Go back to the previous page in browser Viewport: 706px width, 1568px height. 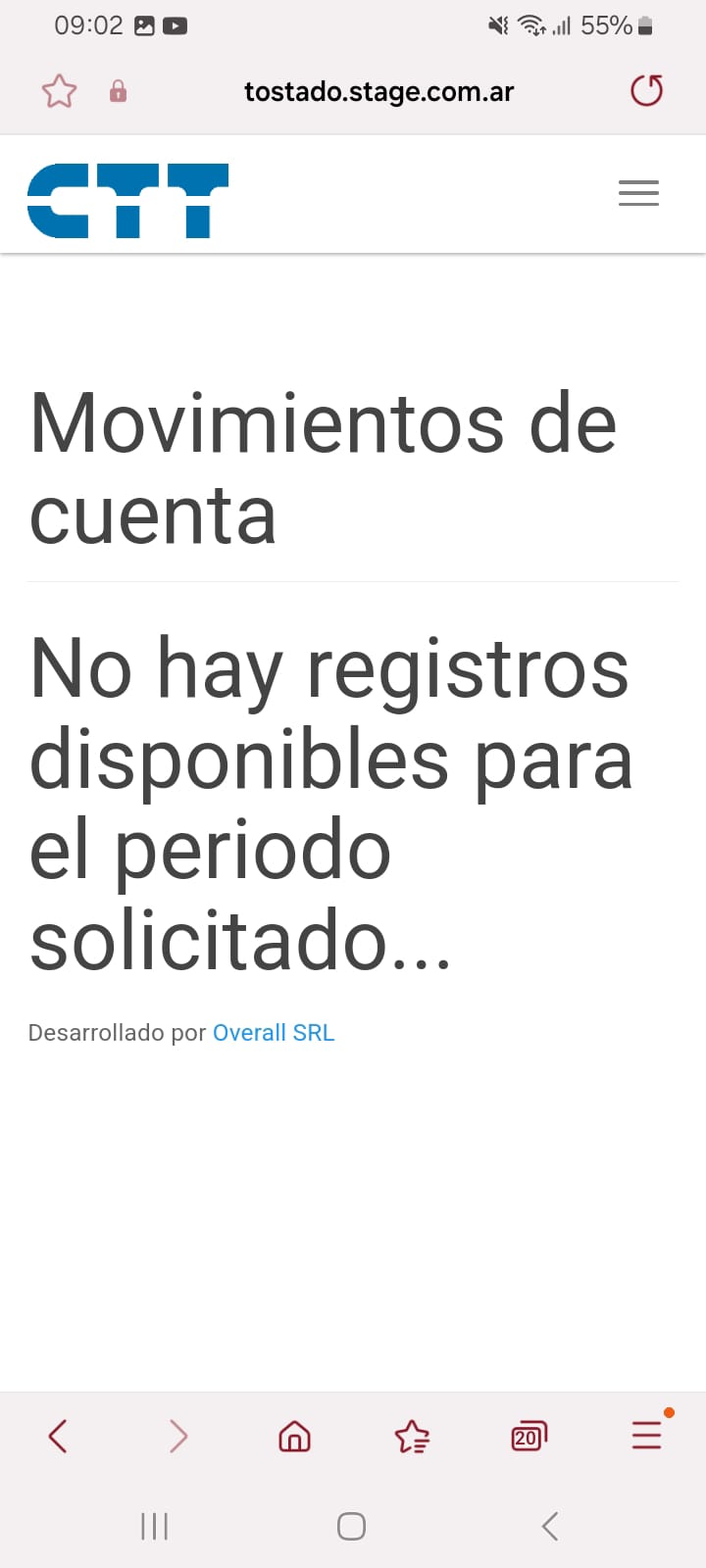tap(58, 1437)
